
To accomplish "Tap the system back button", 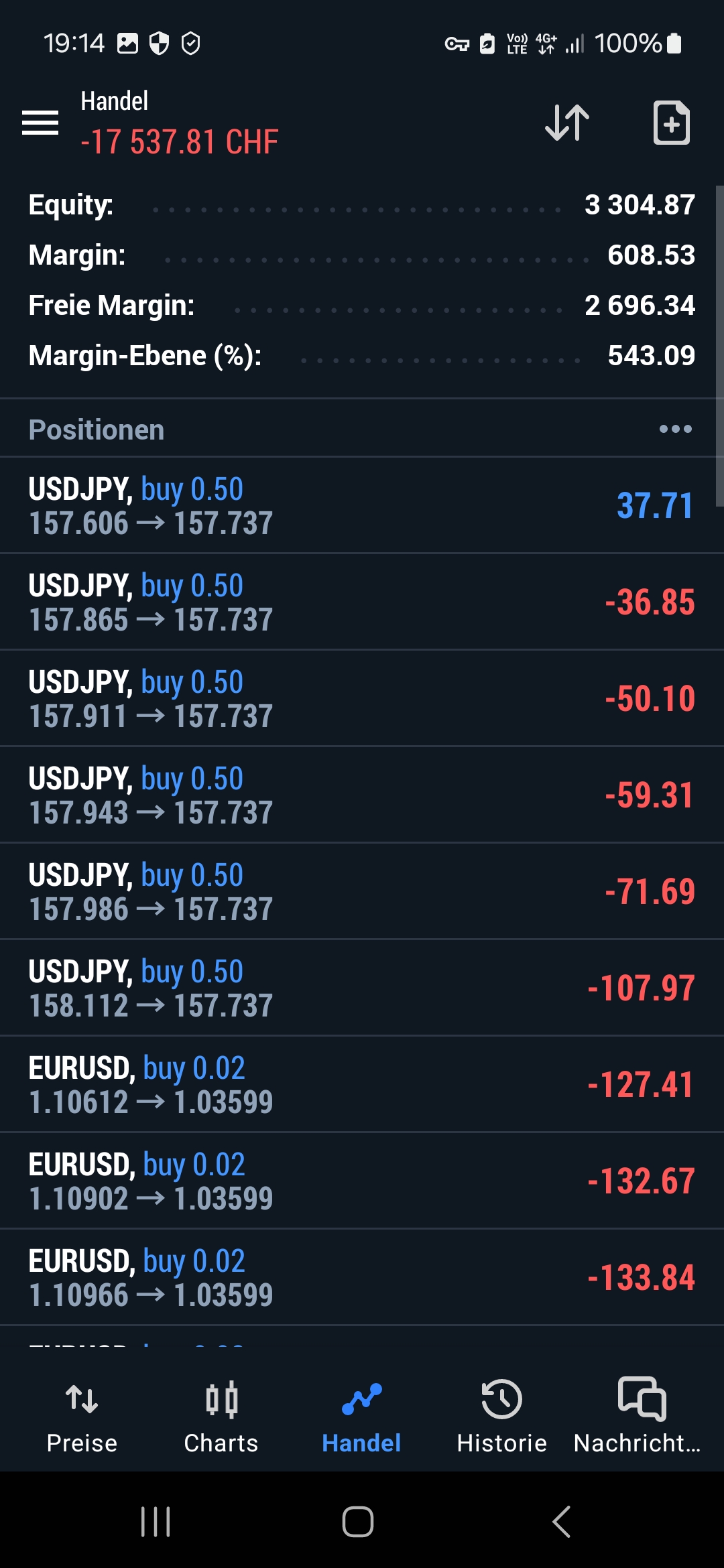I will point(562,1521).
